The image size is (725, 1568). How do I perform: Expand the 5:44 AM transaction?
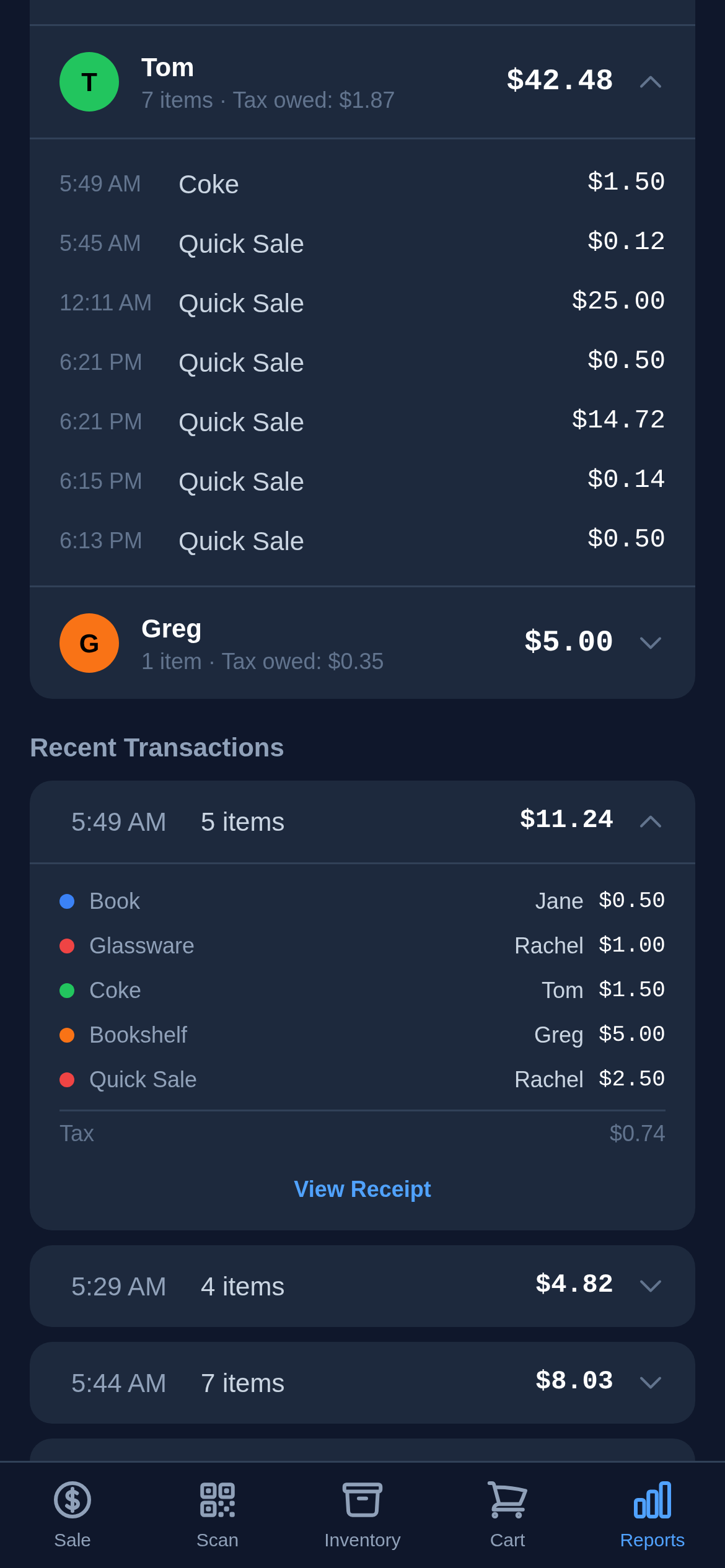click(651, 1382)
